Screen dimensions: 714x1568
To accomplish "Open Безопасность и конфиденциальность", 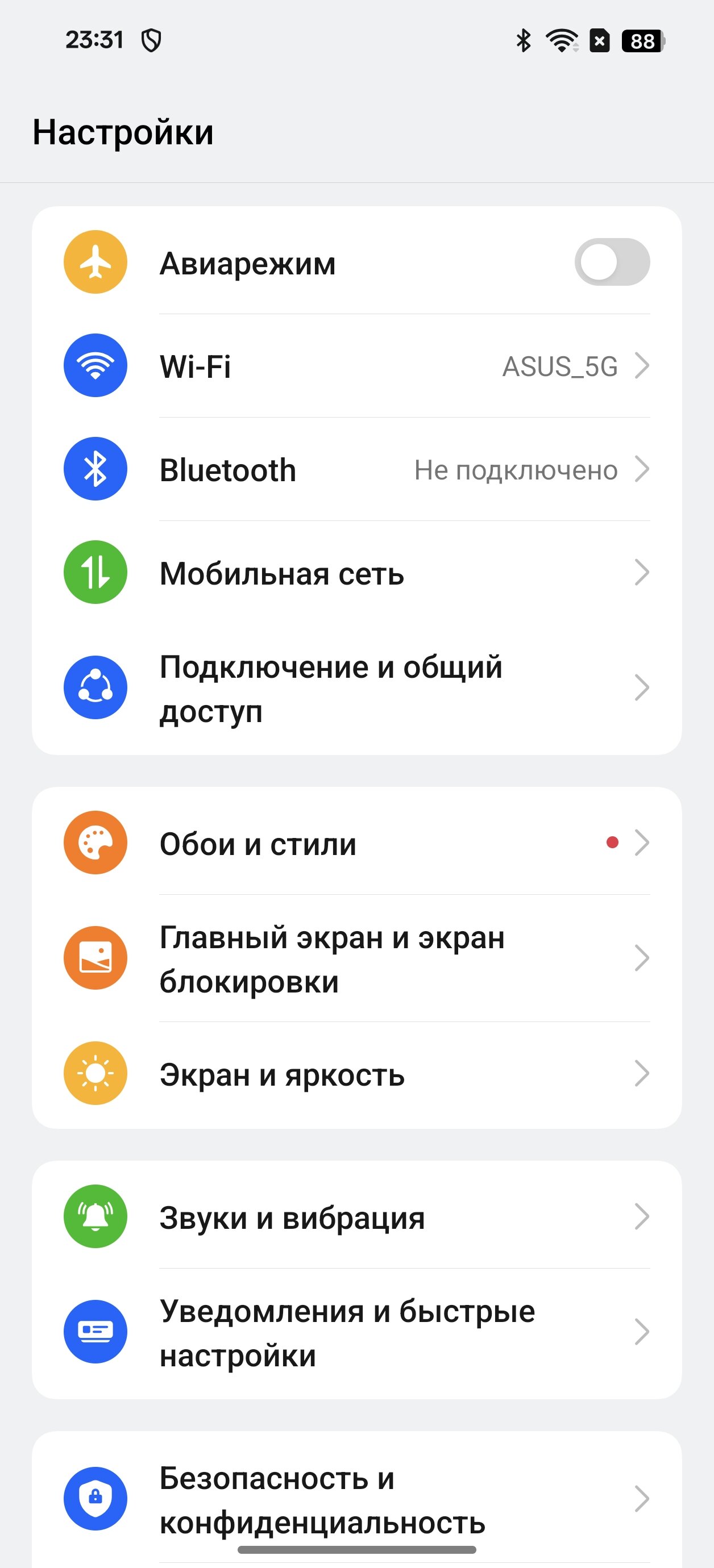I will [x=356, y=1499].
